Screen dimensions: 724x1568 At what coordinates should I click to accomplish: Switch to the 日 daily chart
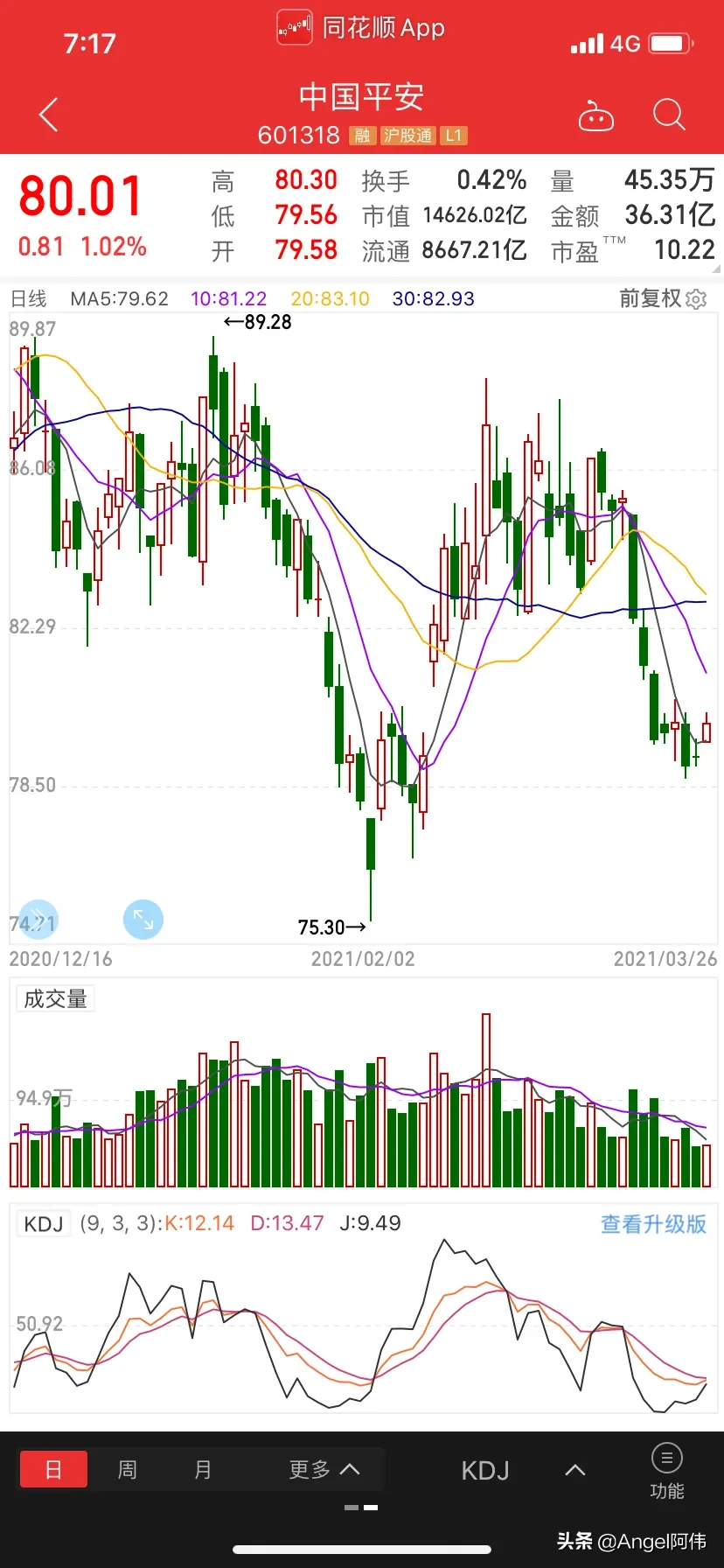point(53,1469)
